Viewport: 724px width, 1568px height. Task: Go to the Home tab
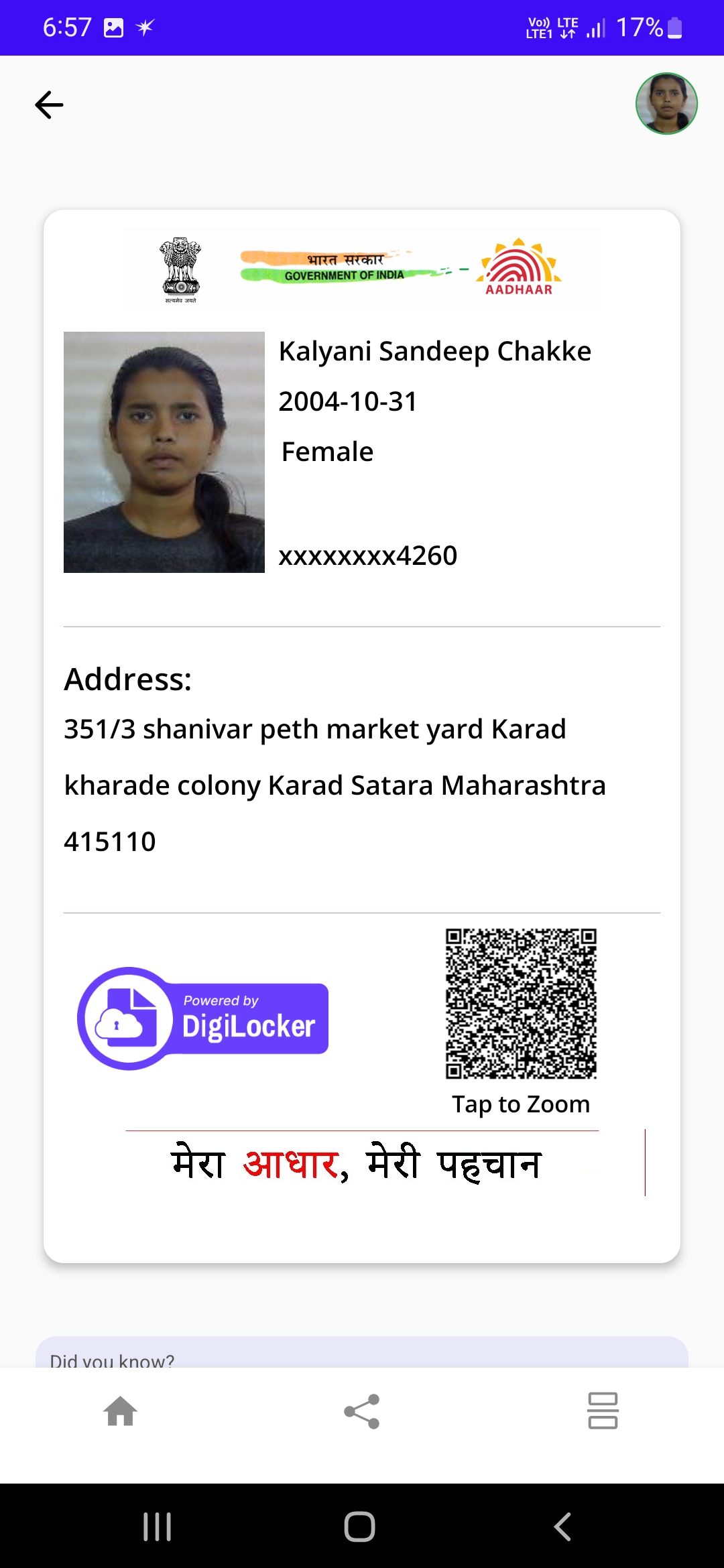[121, 1411]
